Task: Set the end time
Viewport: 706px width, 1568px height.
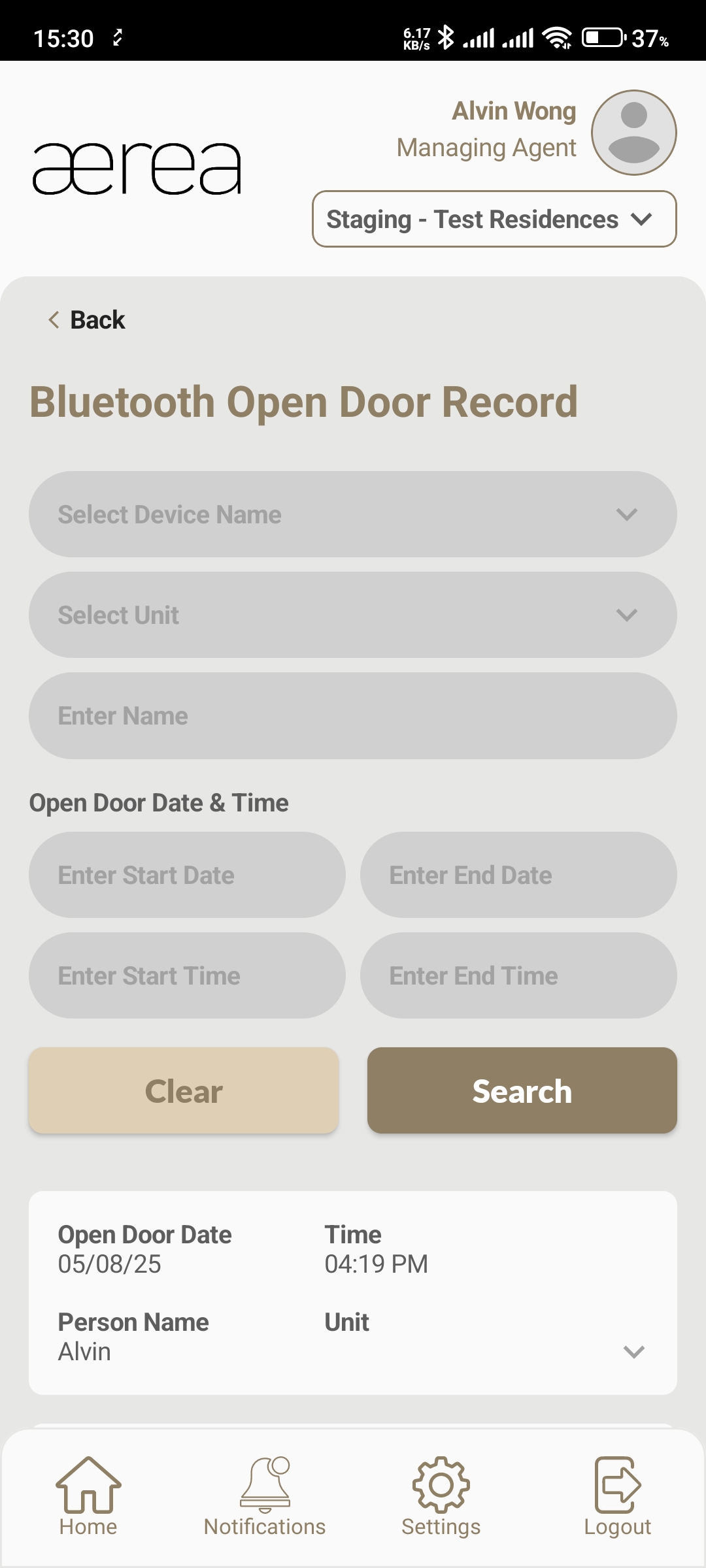Action: [x=518, y=976]
